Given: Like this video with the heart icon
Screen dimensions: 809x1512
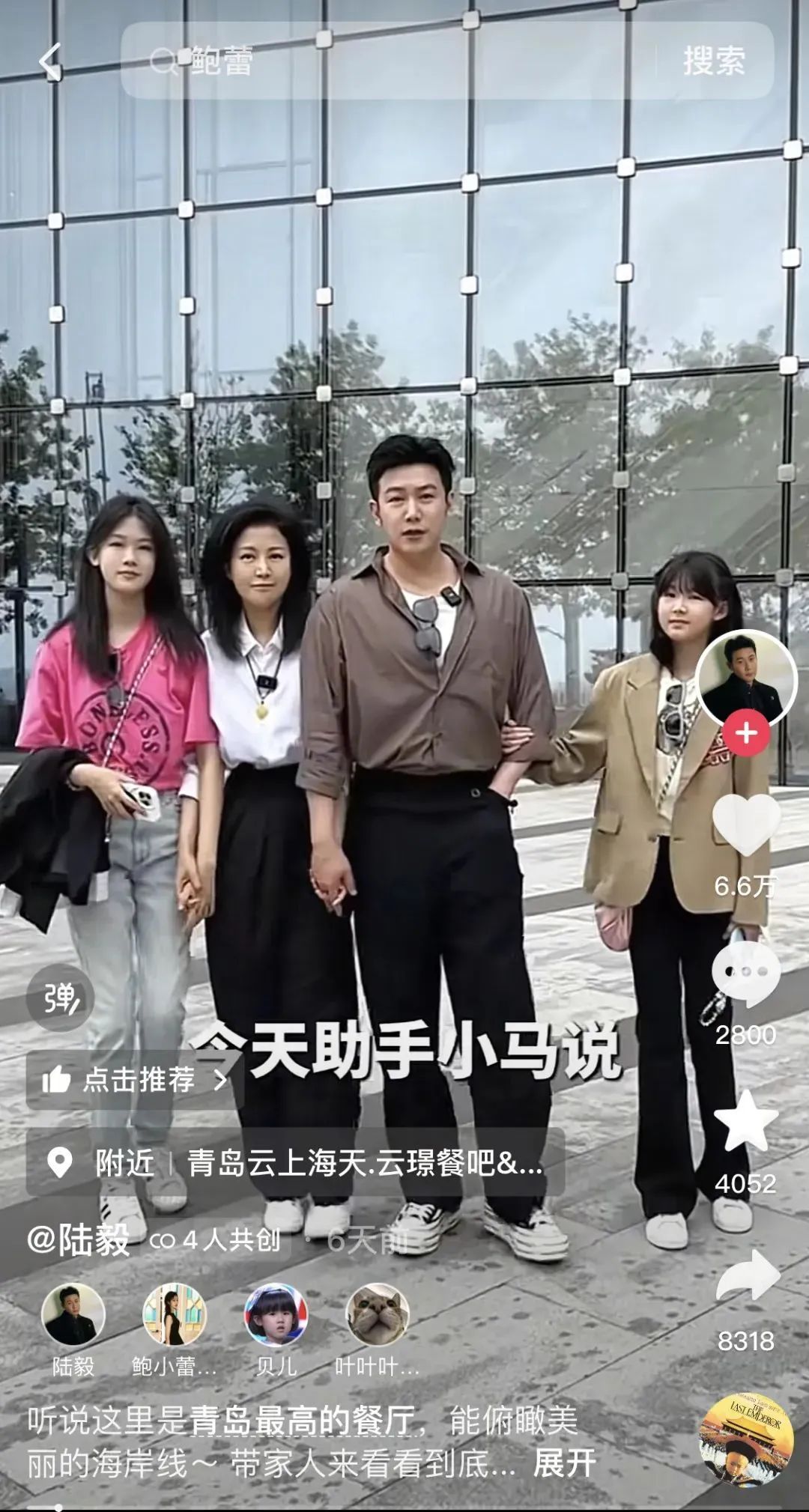Looking at the screenshot, I should click(x=745, y=825).
